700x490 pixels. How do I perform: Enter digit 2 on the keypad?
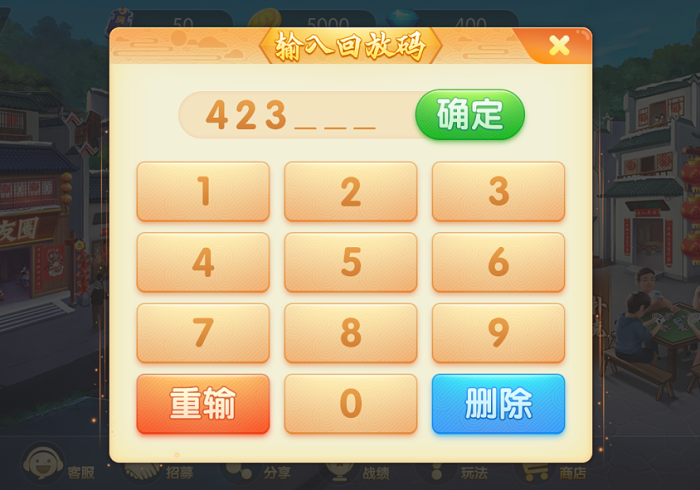tap(350, 191)
